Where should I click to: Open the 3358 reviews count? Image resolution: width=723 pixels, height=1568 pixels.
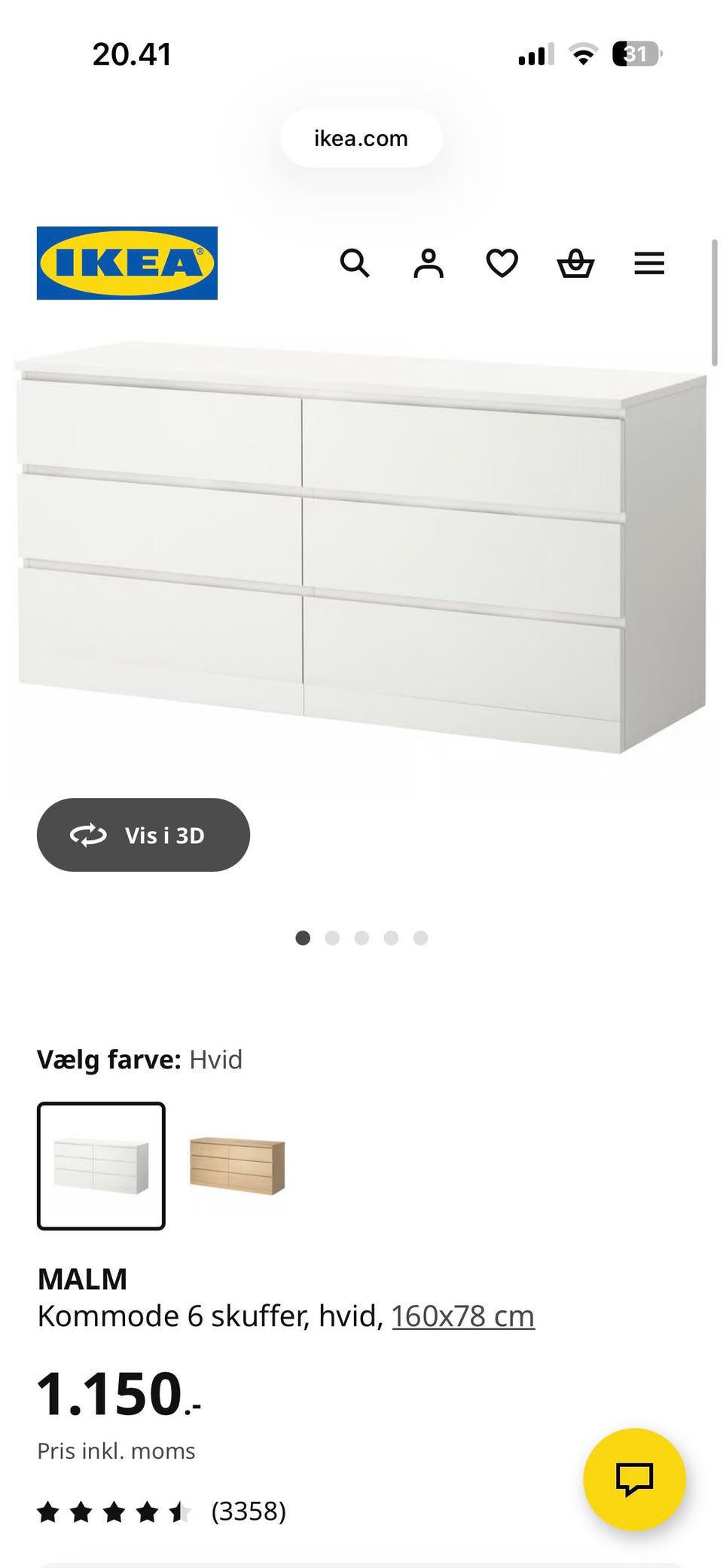coord(249,1511)
